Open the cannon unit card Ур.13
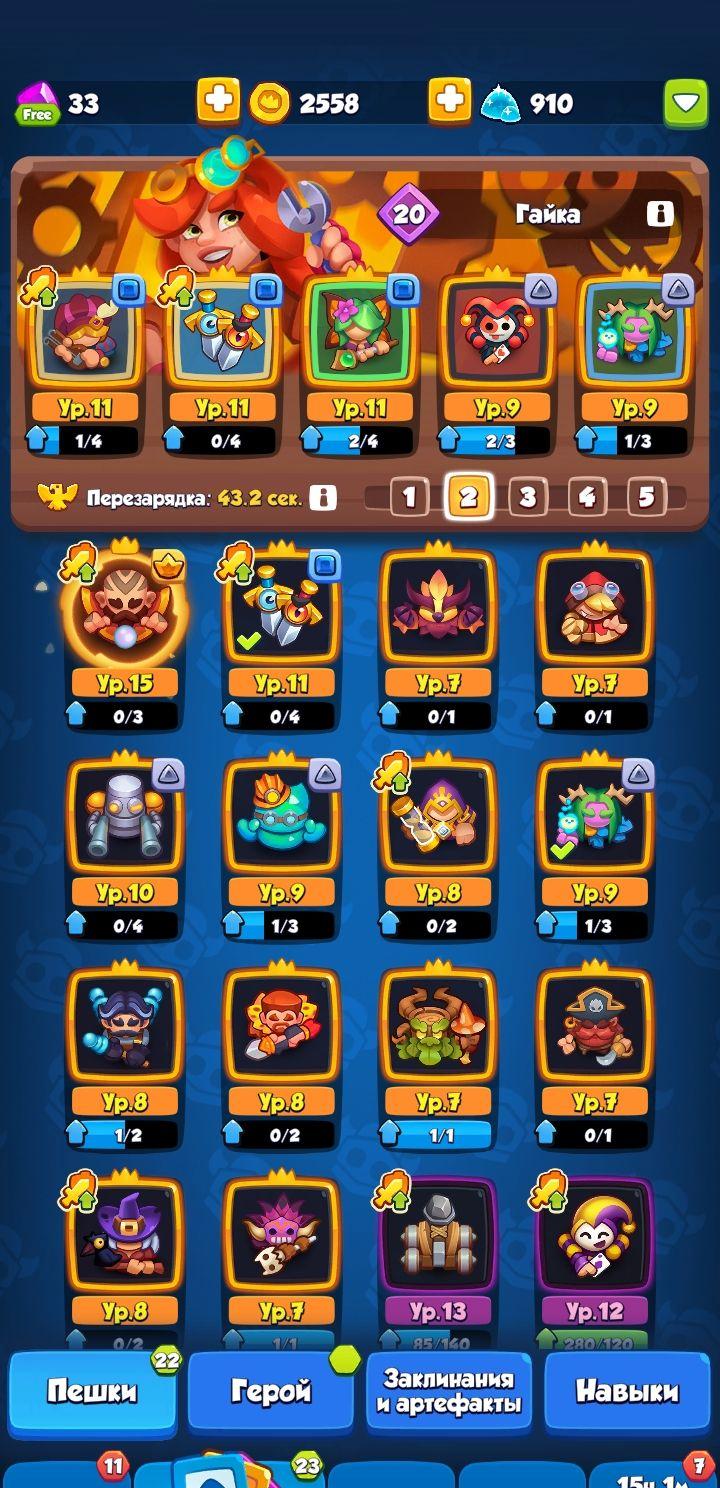Viewport: 720px width, 1488px height. click(x=438, y=1240)
